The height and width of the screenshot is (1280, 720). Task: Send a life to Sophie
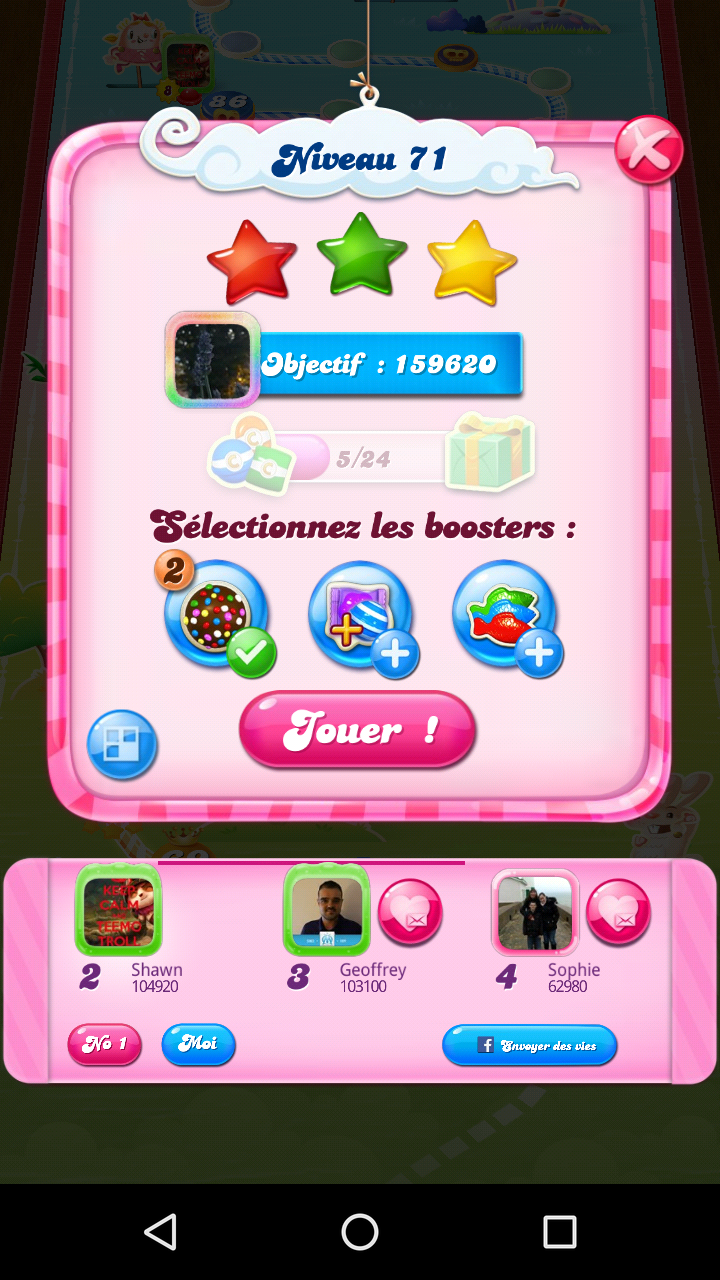(x=618, y=912)
